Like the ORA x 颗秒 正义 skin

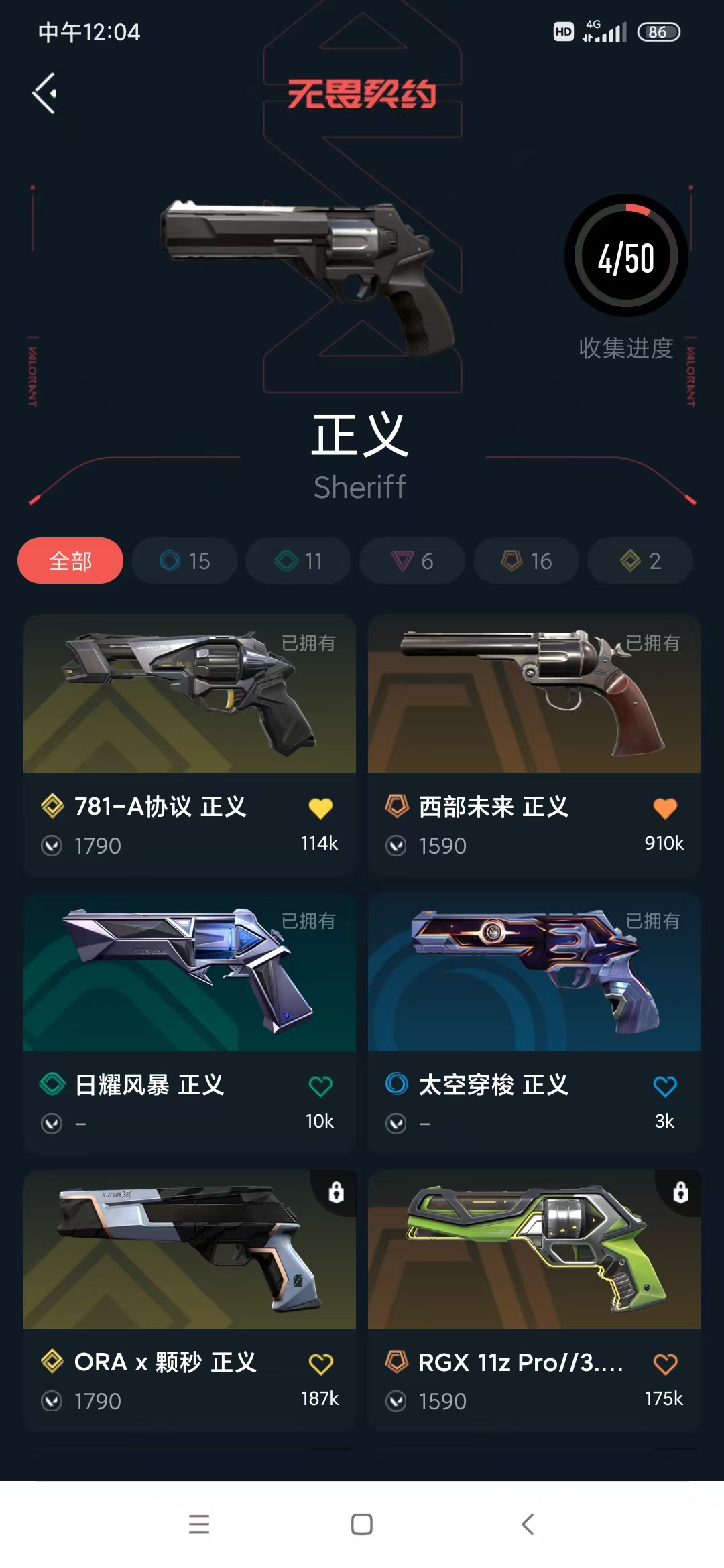[x=320, y=1364]
